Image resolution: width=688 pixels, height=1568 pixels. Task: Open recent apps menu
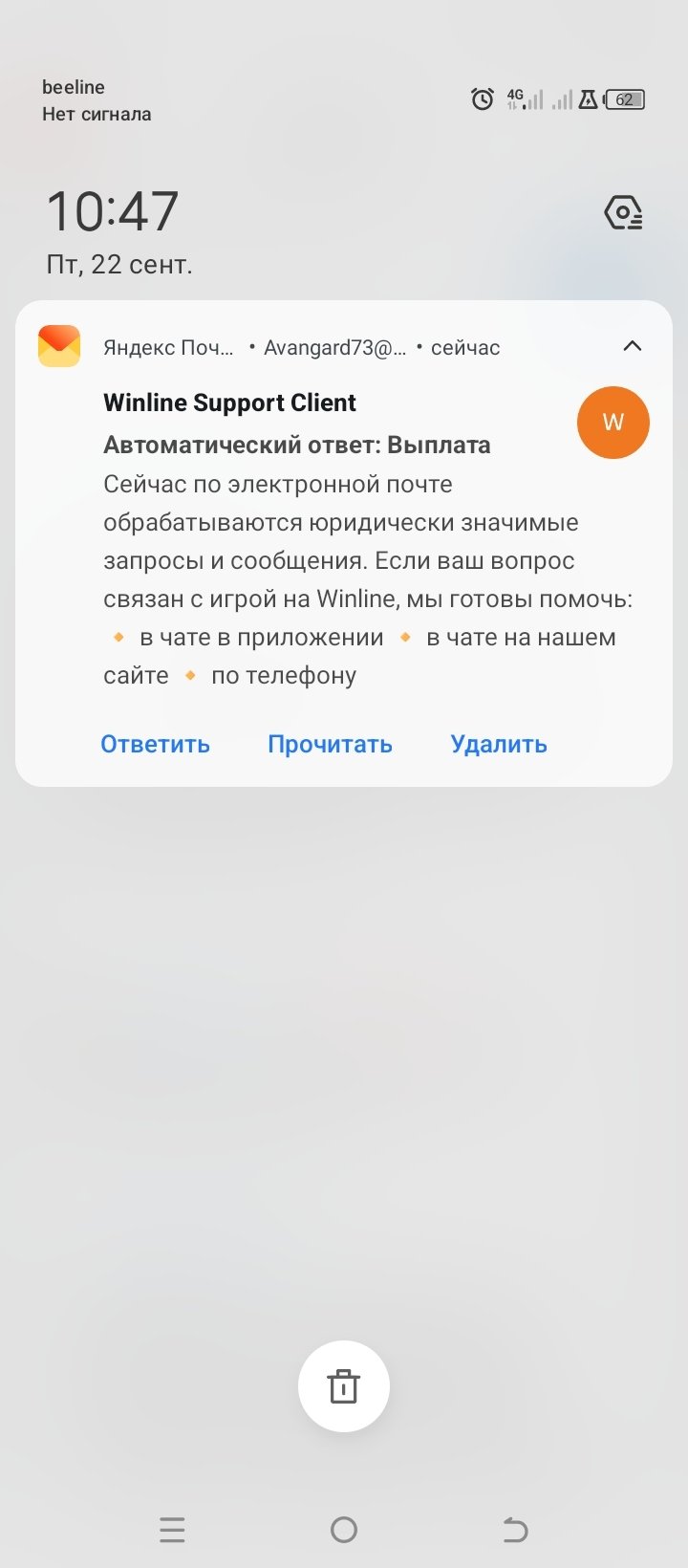172,1530
